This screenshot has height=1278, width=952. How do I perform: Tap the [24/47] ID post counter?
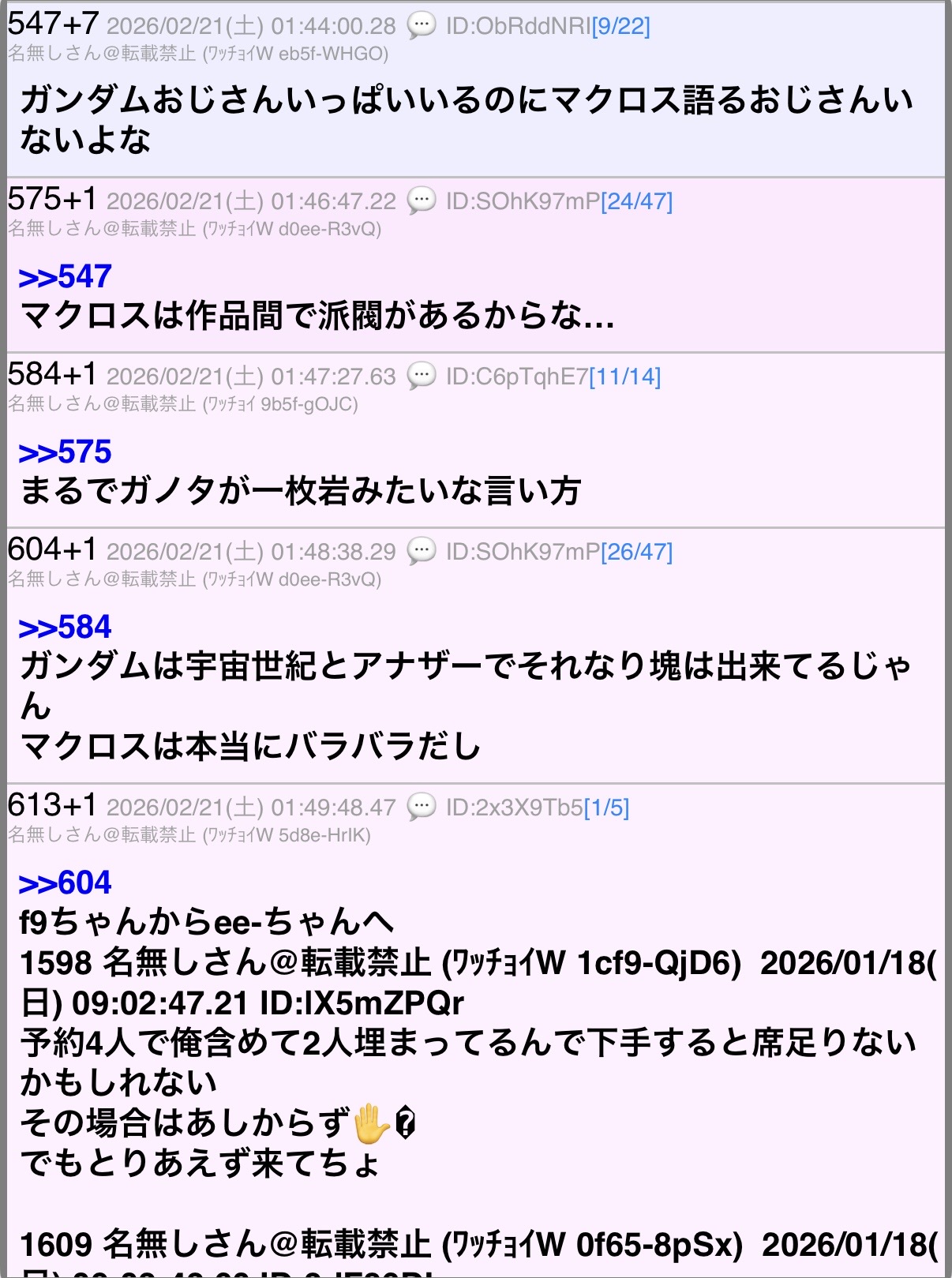(637, 201)
